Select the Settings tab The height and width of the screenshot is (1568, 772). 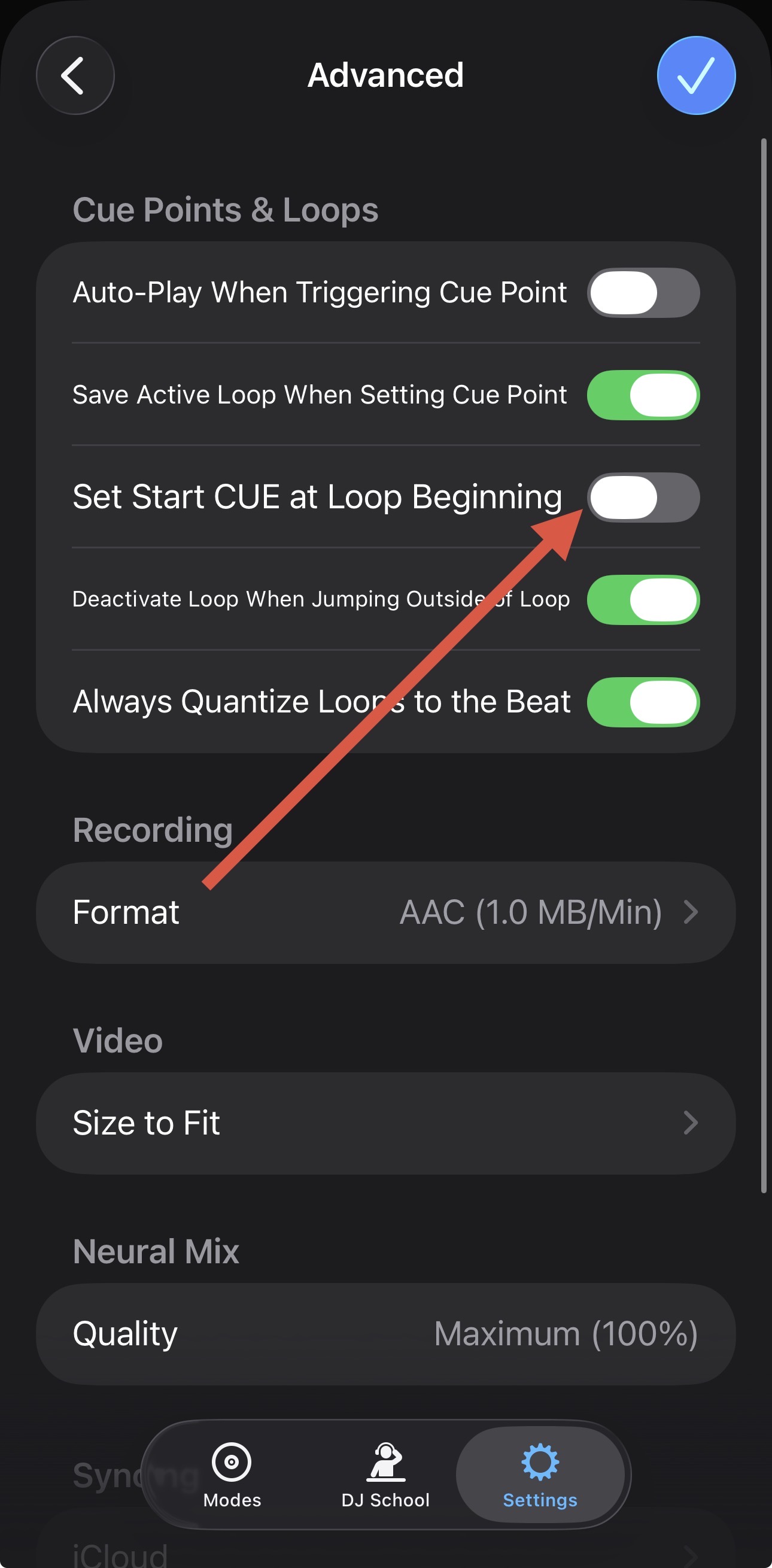[x=540, y=1474]
